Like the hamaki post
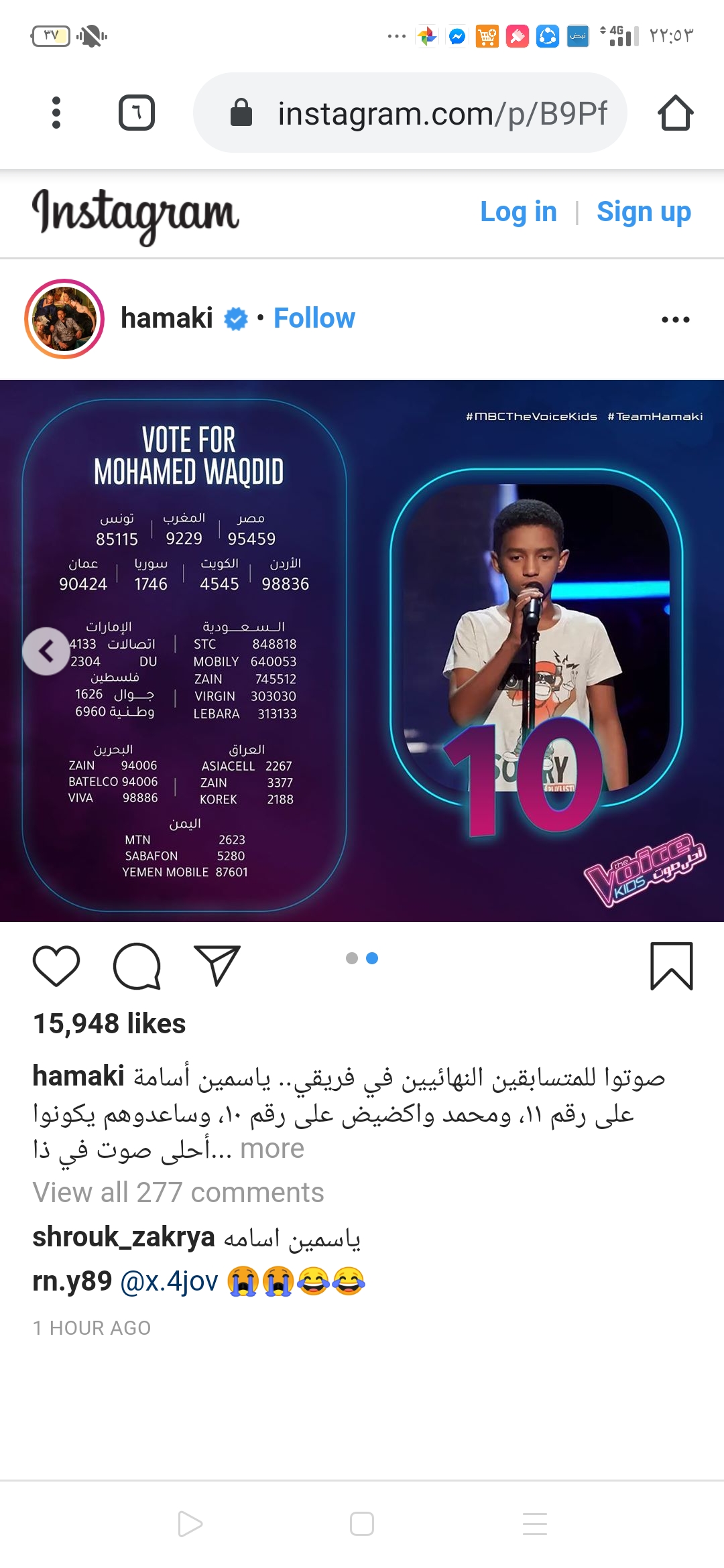Viewport: 724px width, 1568px height. [x=56, y=966]
